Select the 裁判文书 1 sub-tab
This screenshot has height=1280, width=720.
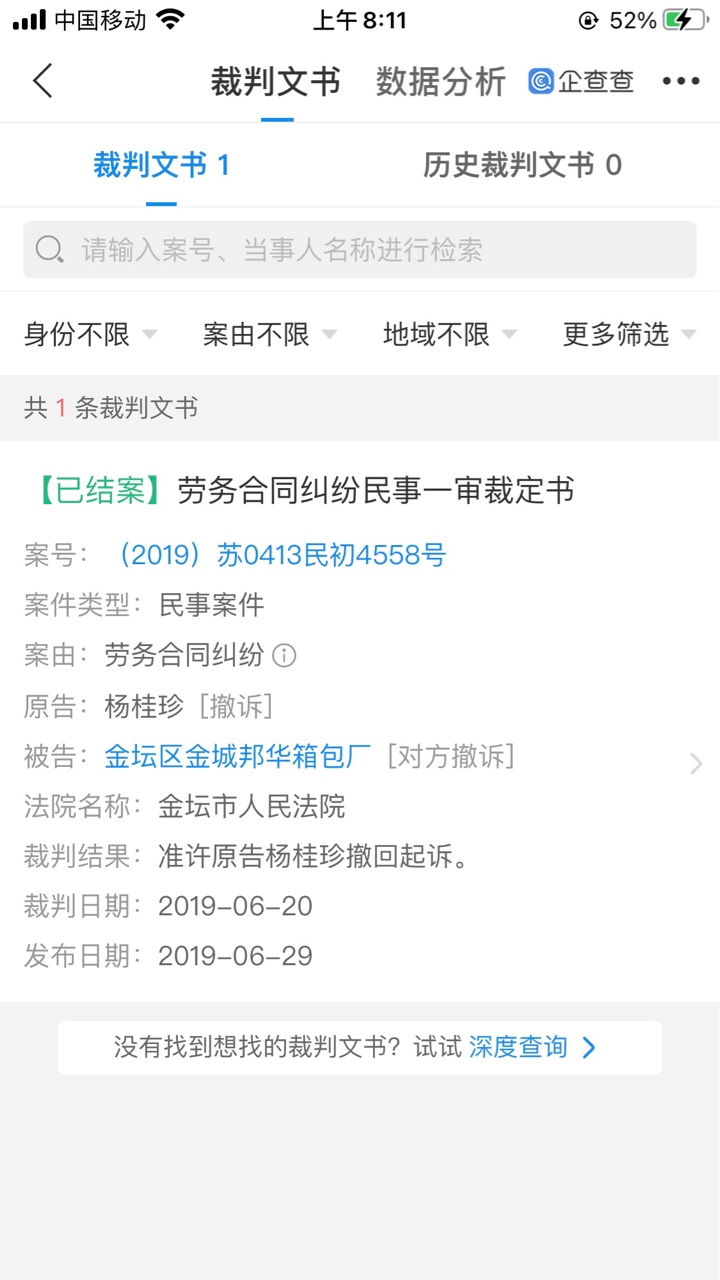[x=161, y=165]
